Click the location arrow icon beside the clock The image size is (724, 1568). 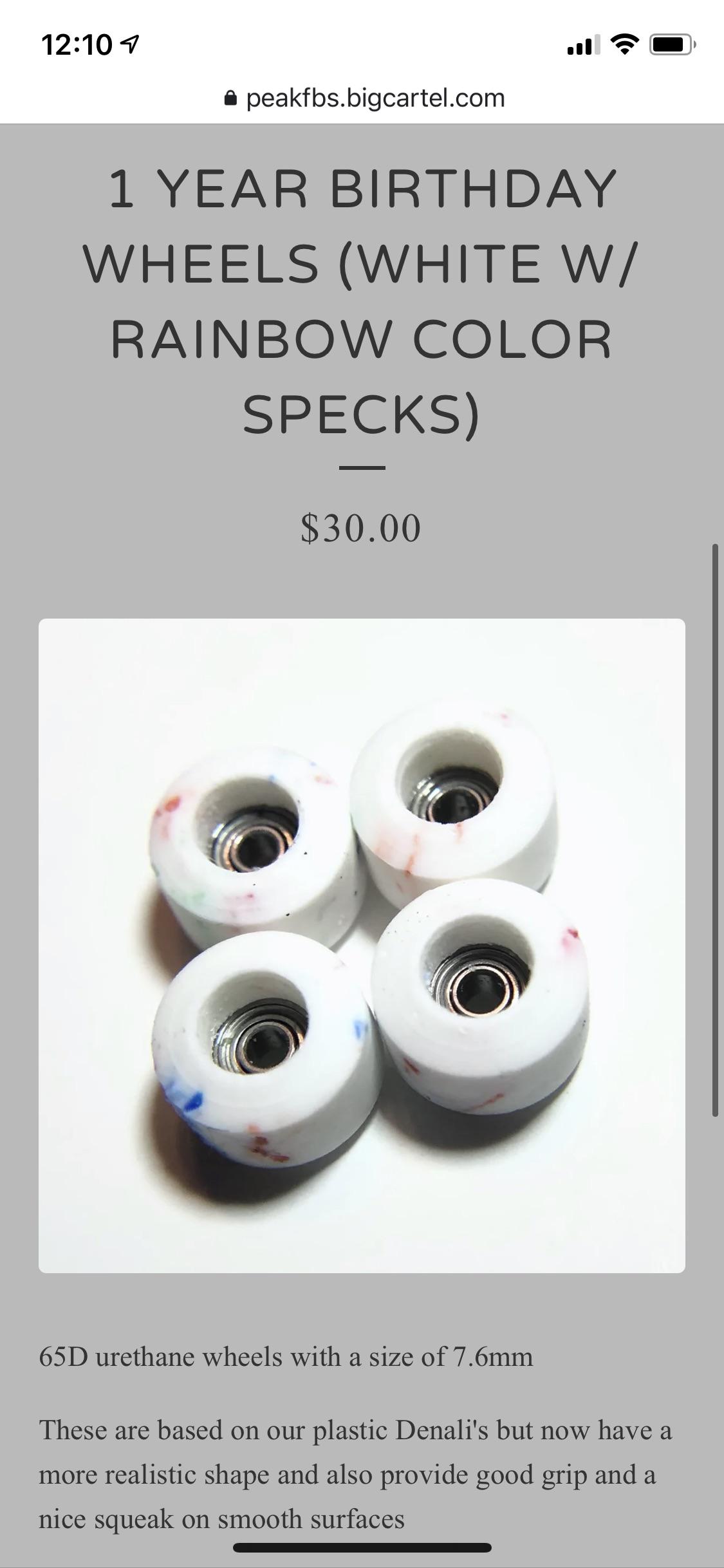pos(129,42)
